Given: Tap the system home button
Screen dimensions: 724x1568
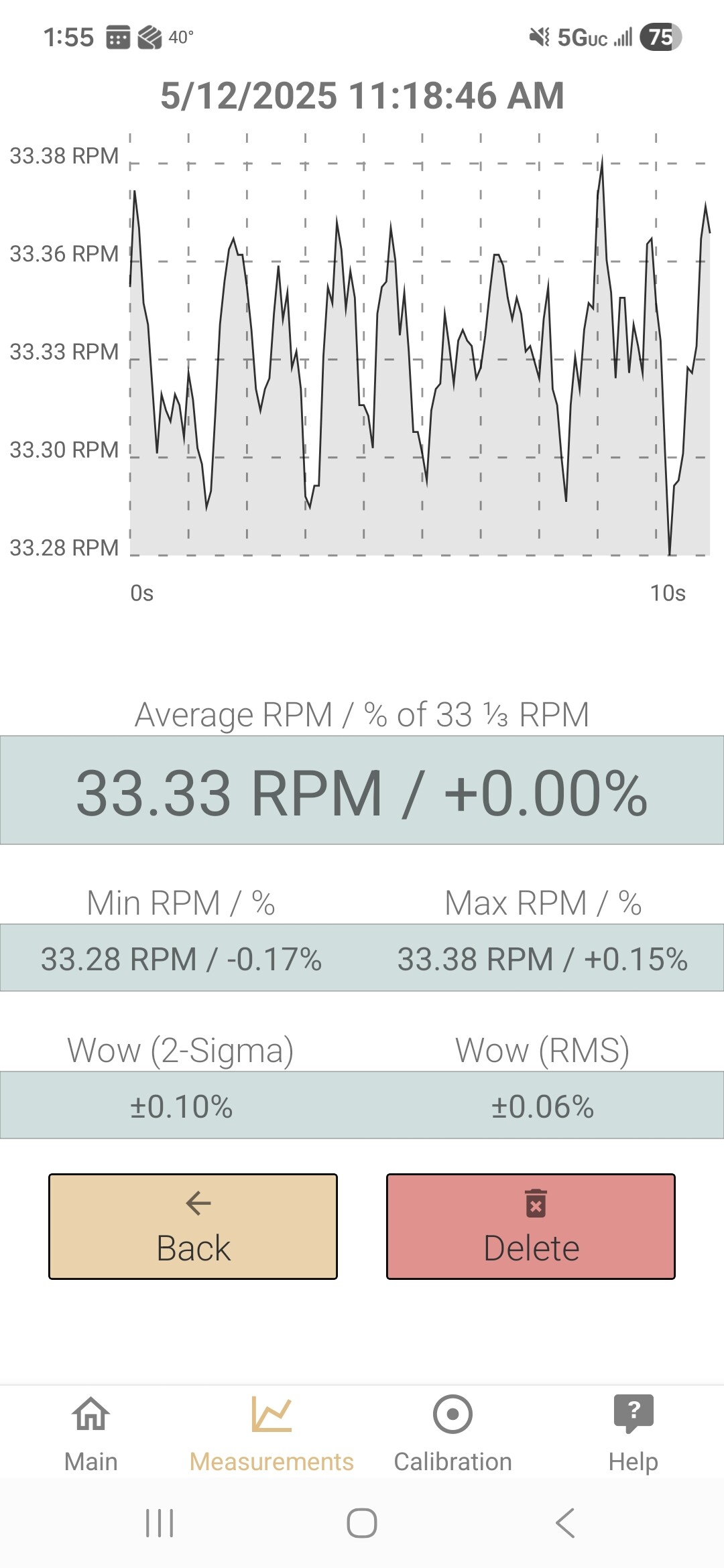Looking at the screenshot, I should click(362, 1523).
